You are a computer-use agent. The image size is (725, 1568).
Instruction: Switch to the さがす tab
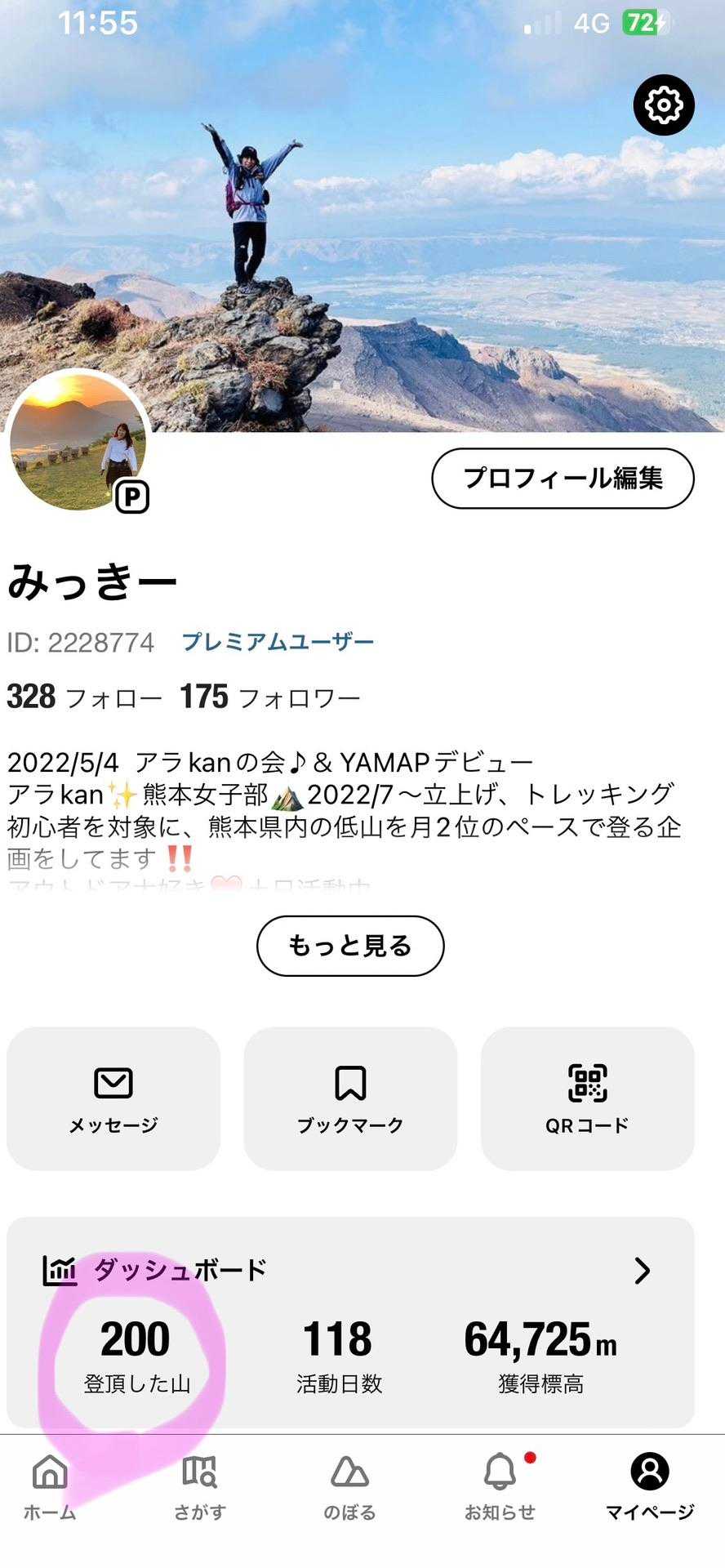click(x=199, y=1486)
